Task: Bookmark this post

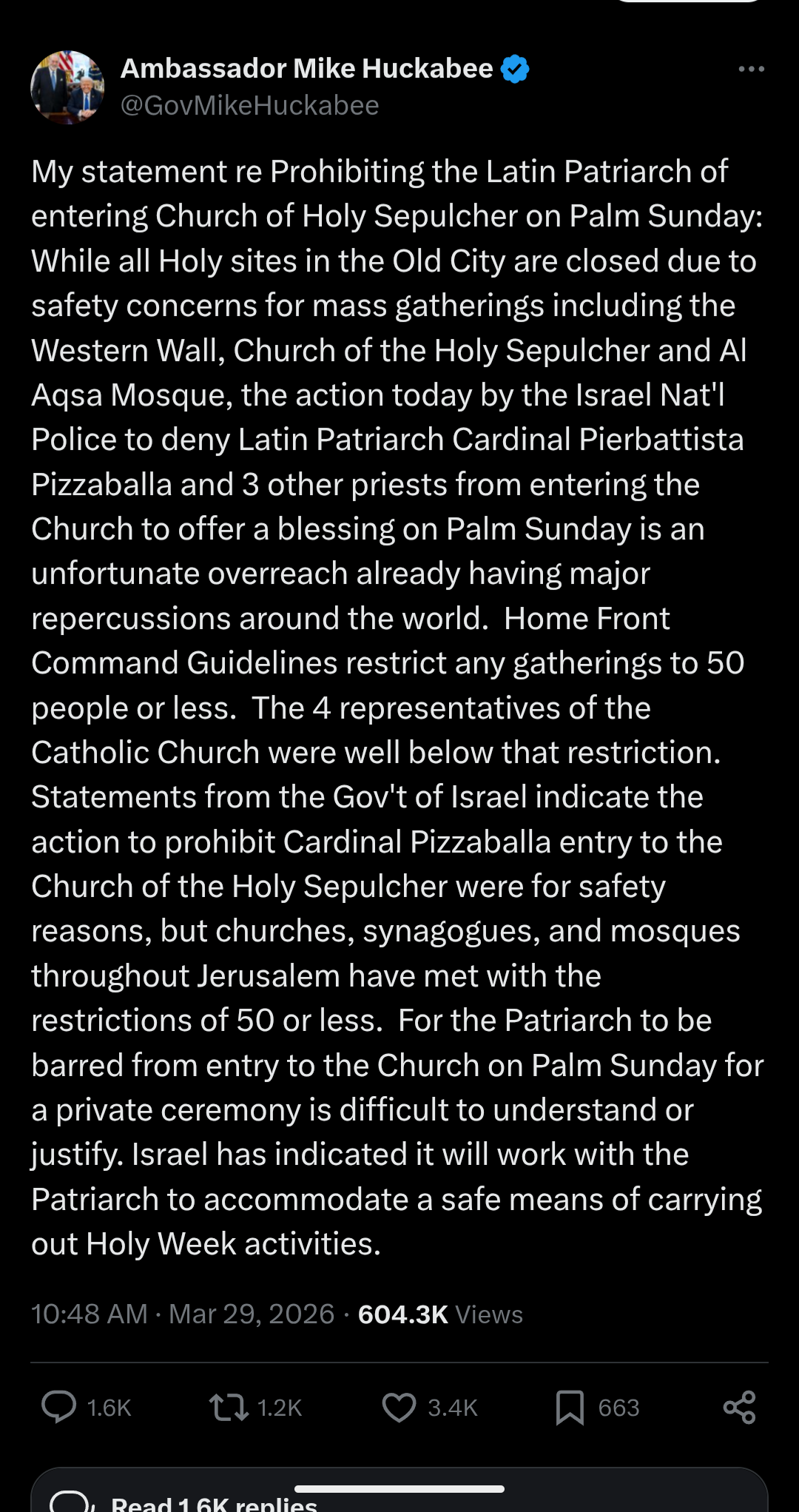Action: point(570,1407)
